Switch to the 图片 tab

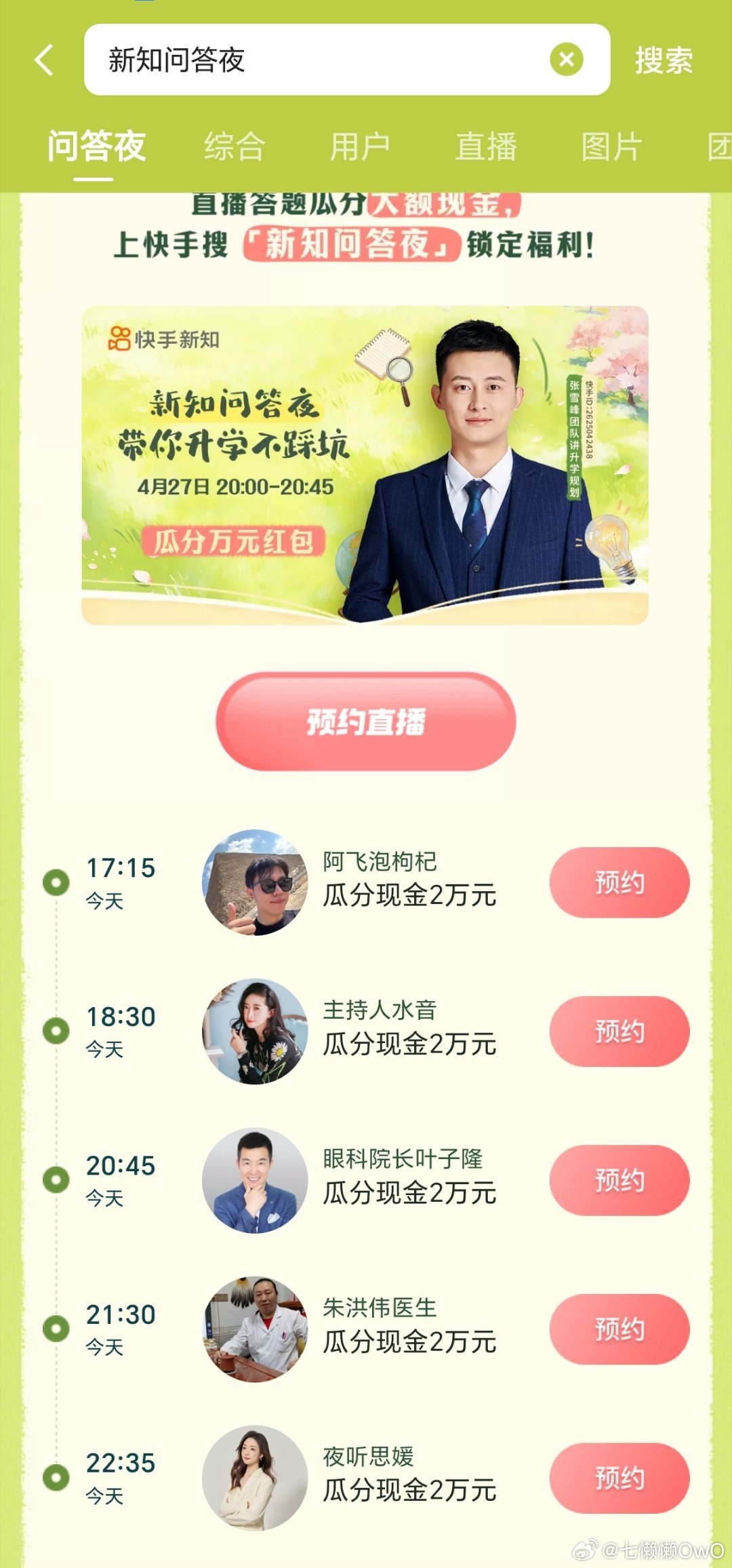(611, 146)
